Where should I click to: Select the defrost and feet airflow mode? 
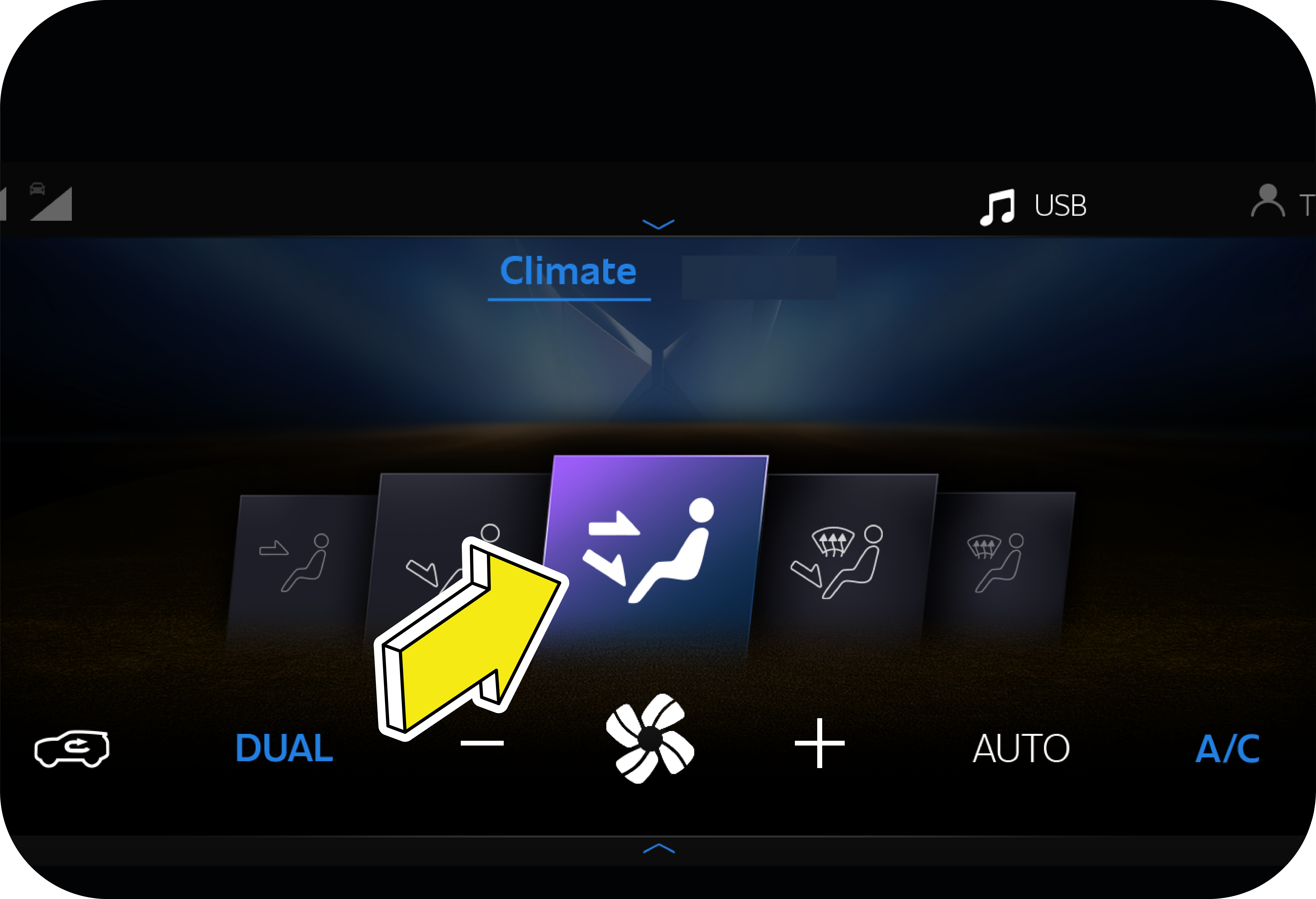click(841, 561)
